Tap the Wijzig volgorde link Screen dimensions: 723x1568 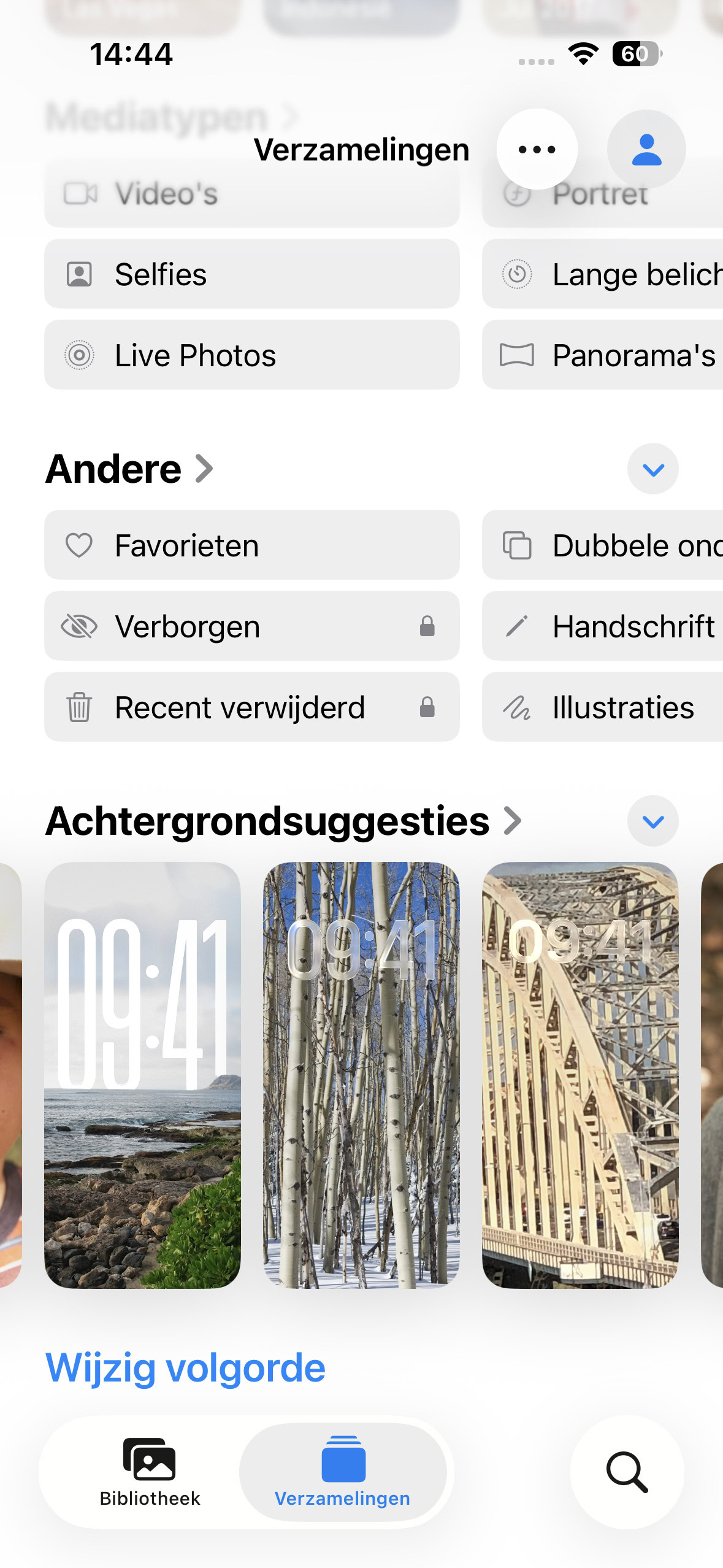tap(185, 1365)
